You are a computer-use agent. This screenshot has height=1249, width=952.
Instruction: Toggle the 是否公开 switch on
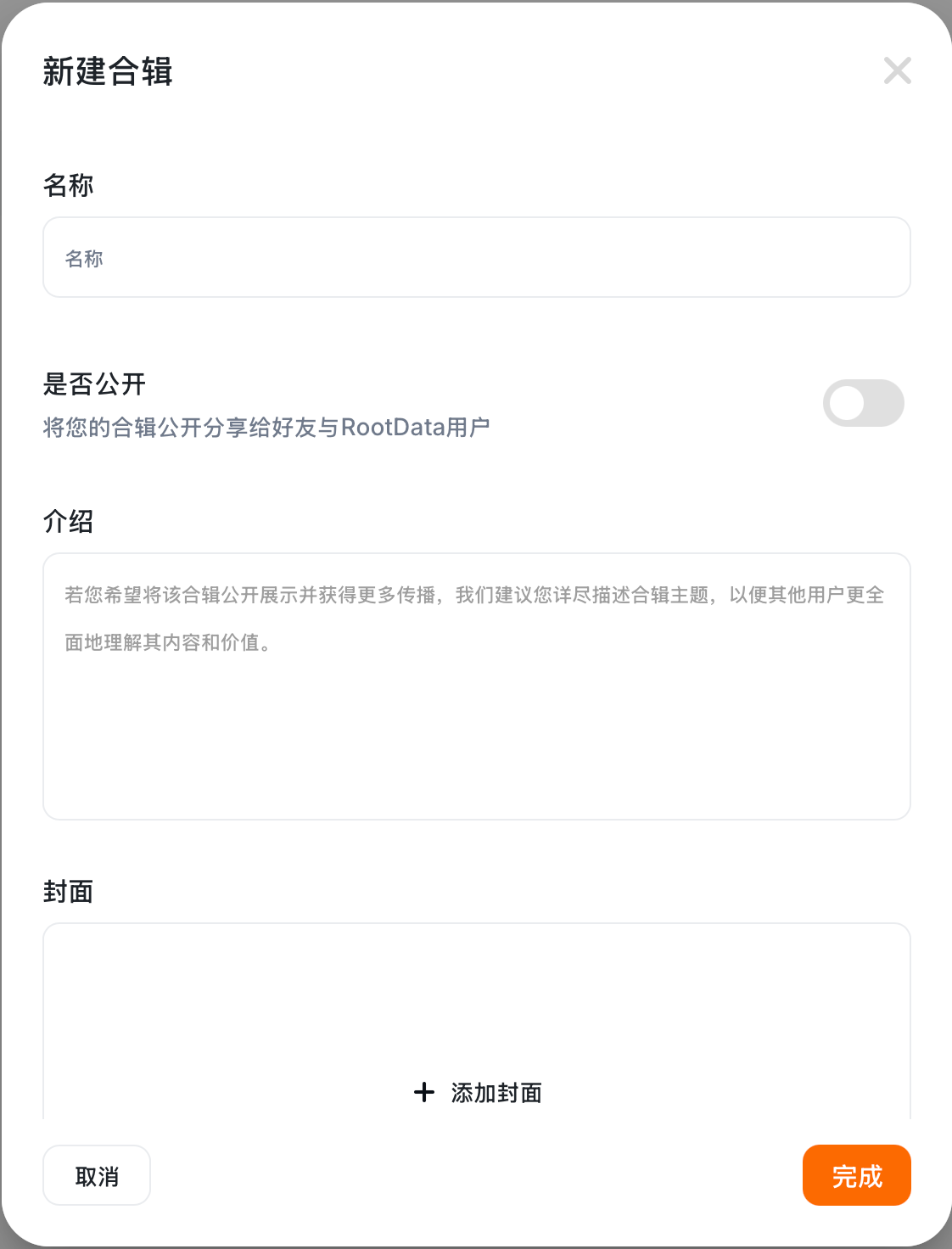863,403
